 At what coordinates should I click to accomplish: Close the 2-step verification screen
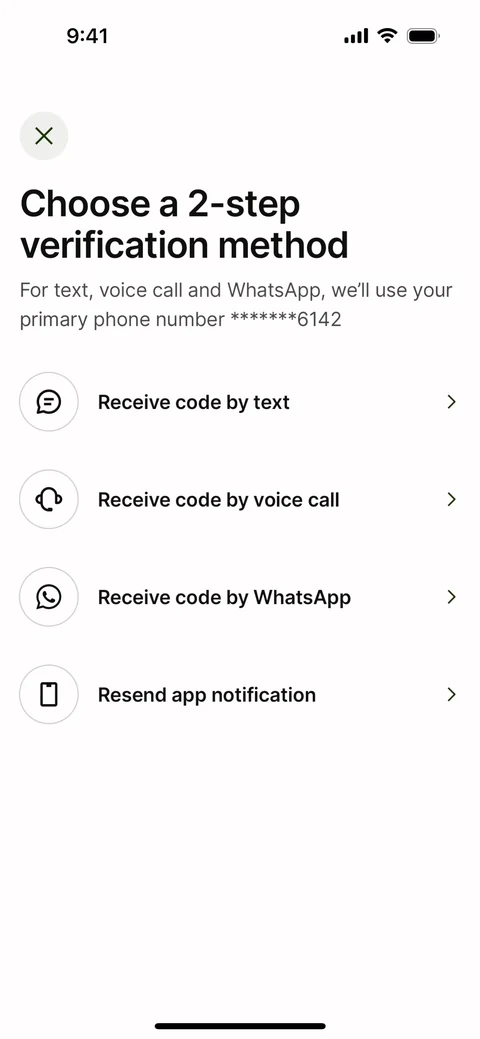(x=44, y=137)
